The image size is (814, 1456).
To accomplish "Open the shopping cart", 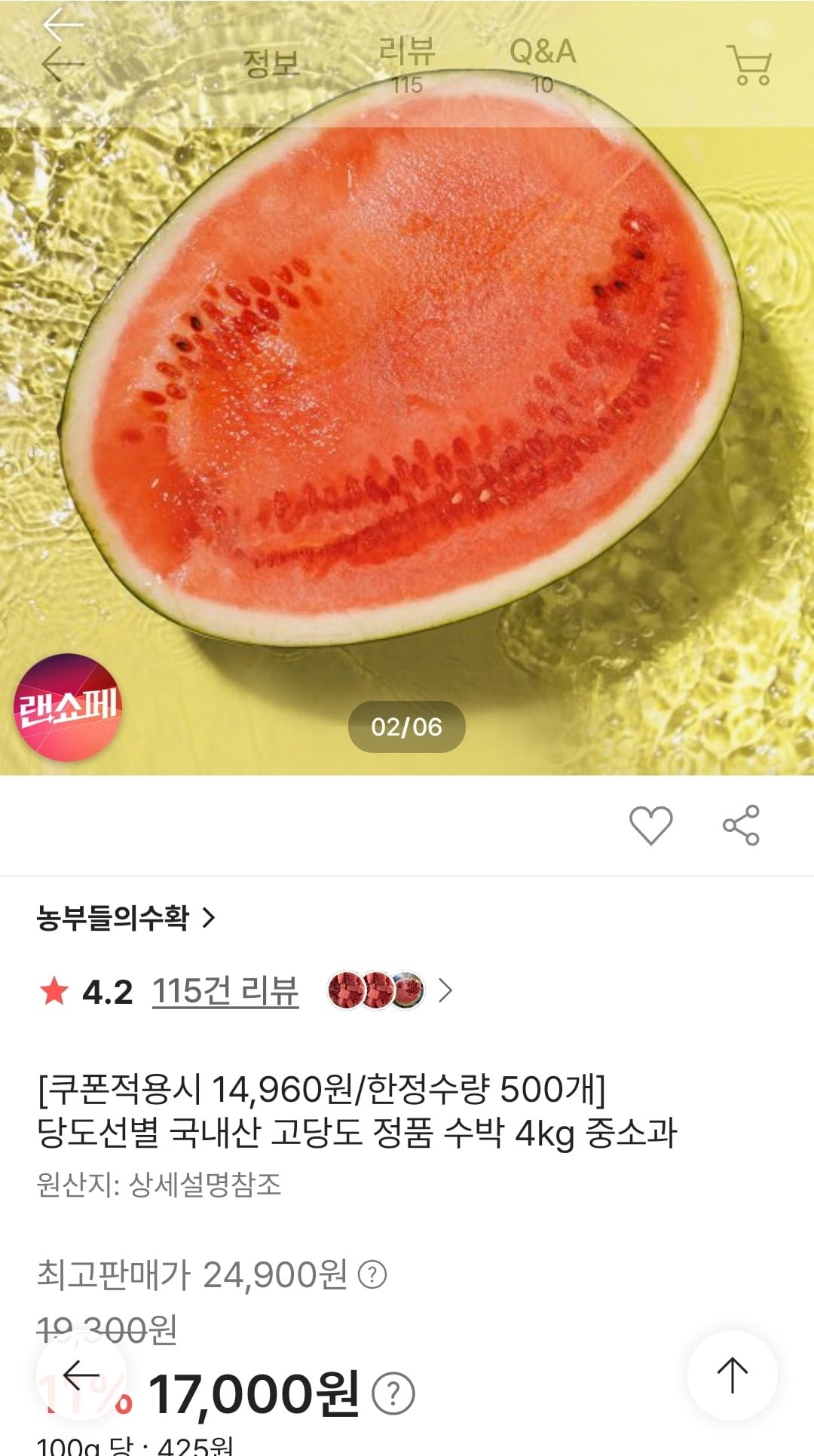I will [x=748, y=66].
